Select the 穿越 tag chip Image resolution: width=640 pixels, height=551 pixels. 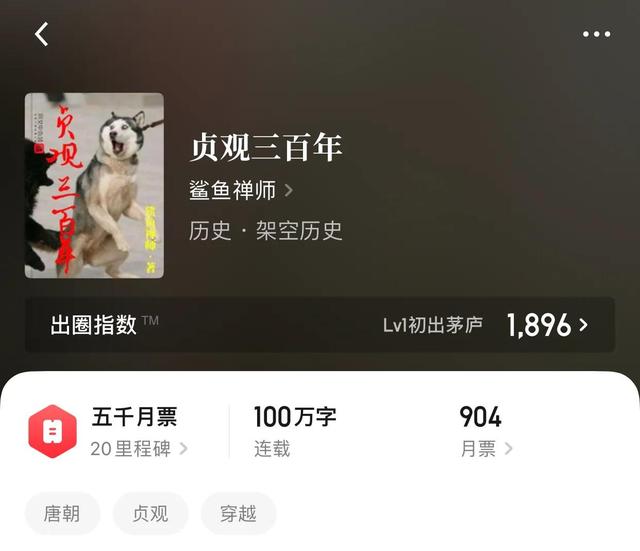[238, 514]
